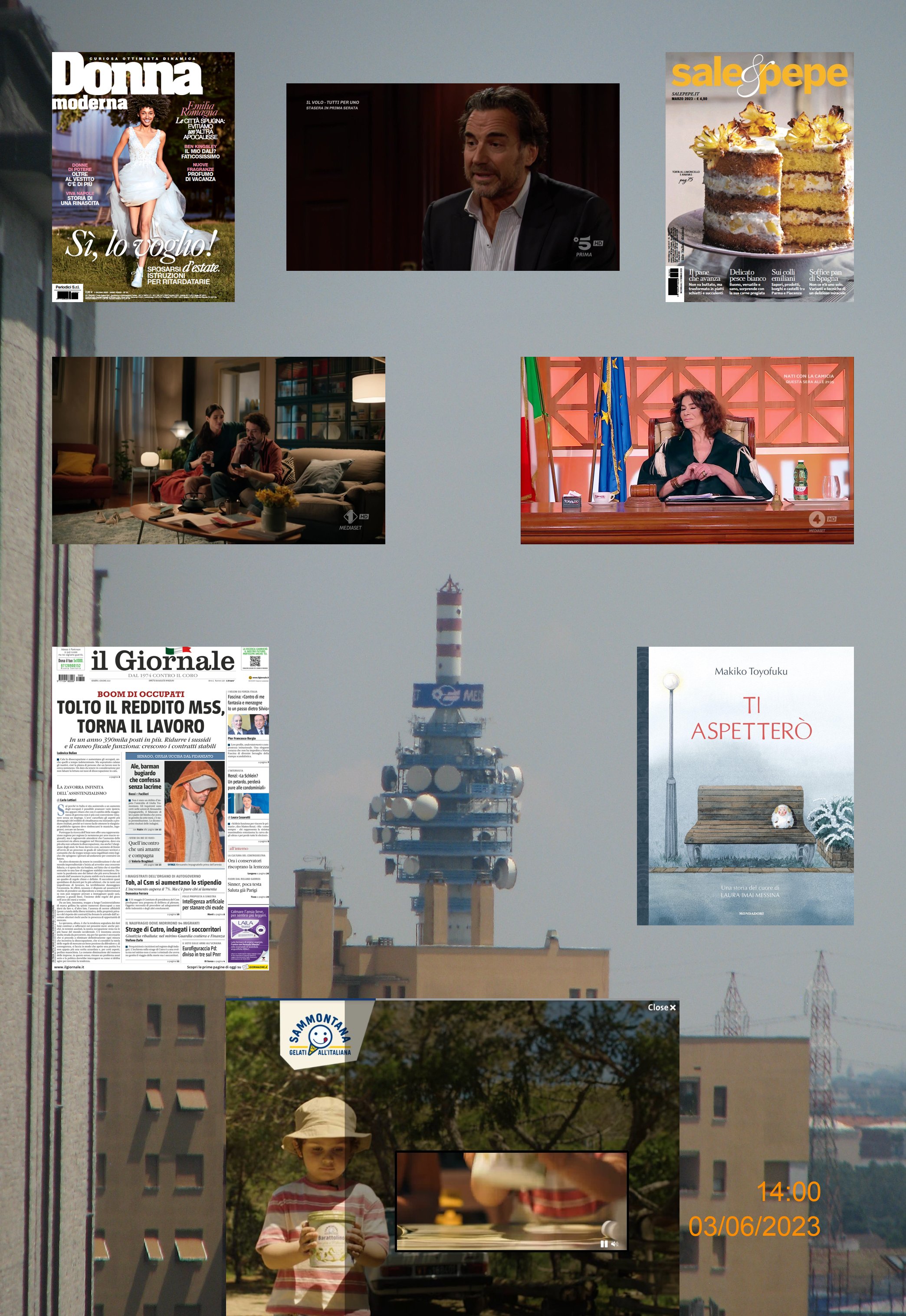Close the Sammontana ad overlay
Image resolution: width=906 pixels, height=1316 pixels.
click(661, 1007)
